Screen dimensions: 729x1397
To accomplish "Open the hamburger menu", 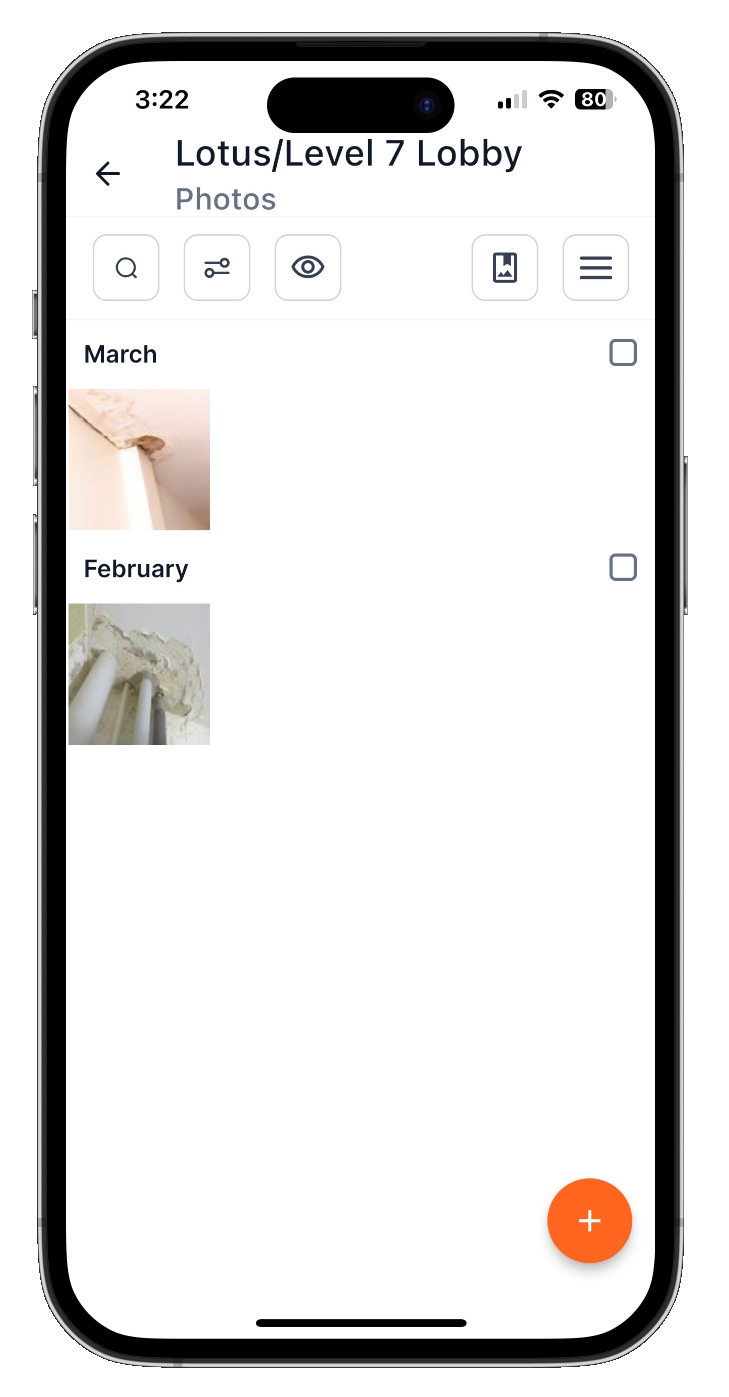I will (596, 268).
